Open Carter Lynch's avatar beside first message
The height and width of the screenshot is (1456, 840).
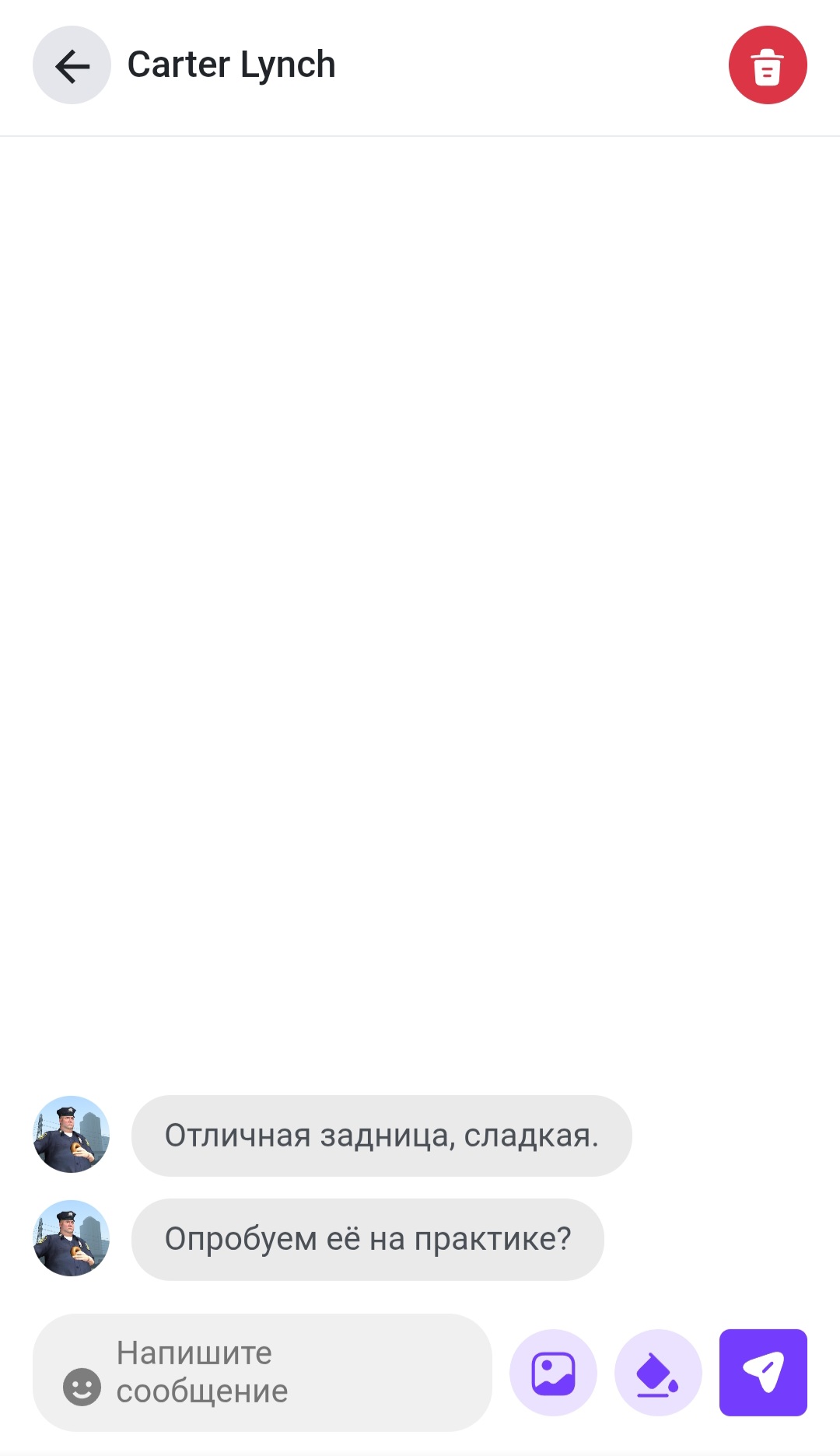[x=72, y=1134]
